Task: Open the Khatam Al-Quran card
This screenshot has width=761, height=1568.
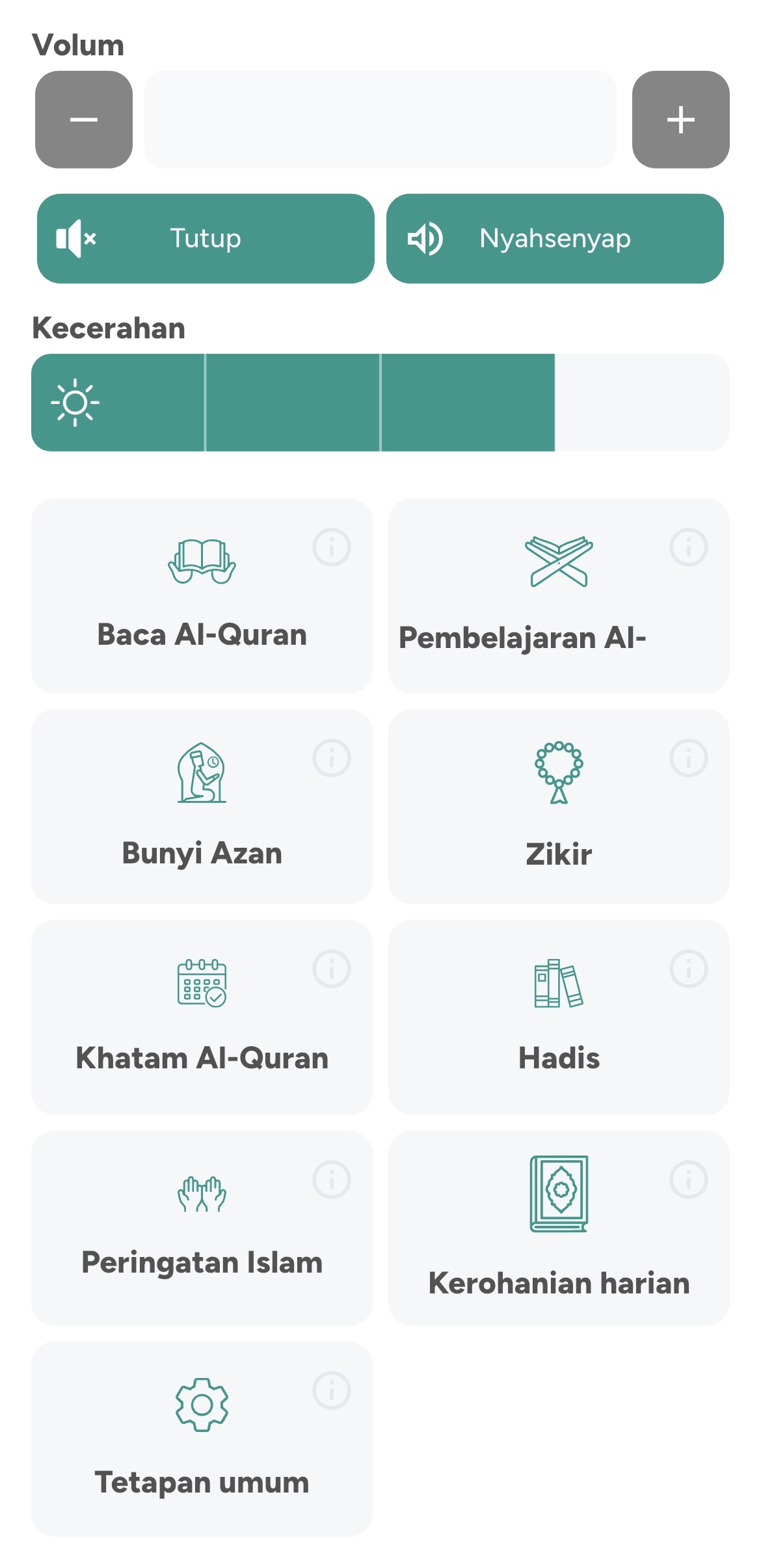Action: click(x=202, y=1018)
